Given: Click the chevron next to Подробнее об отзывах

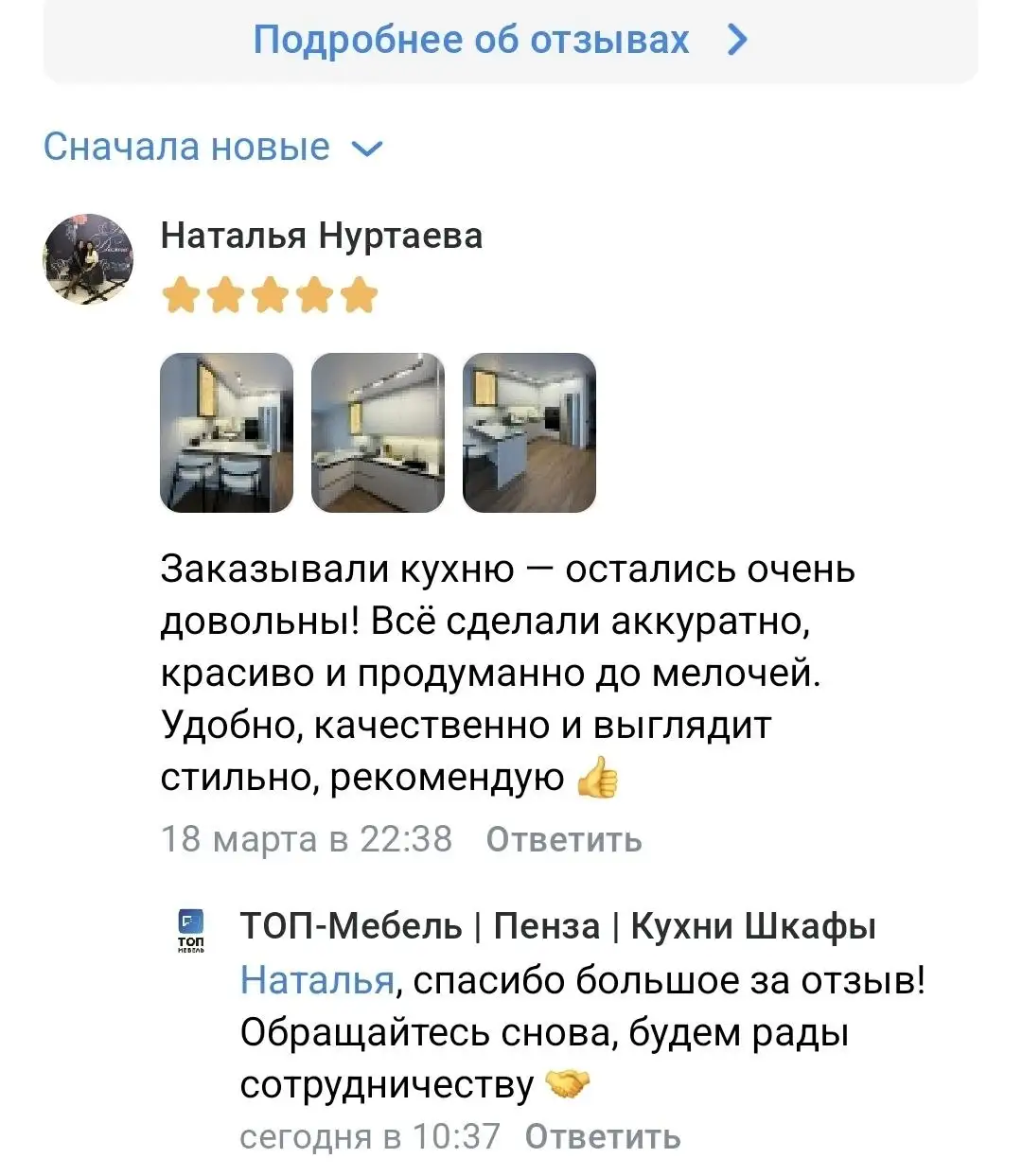Looking at the screenshot, I should click(739, 40).
